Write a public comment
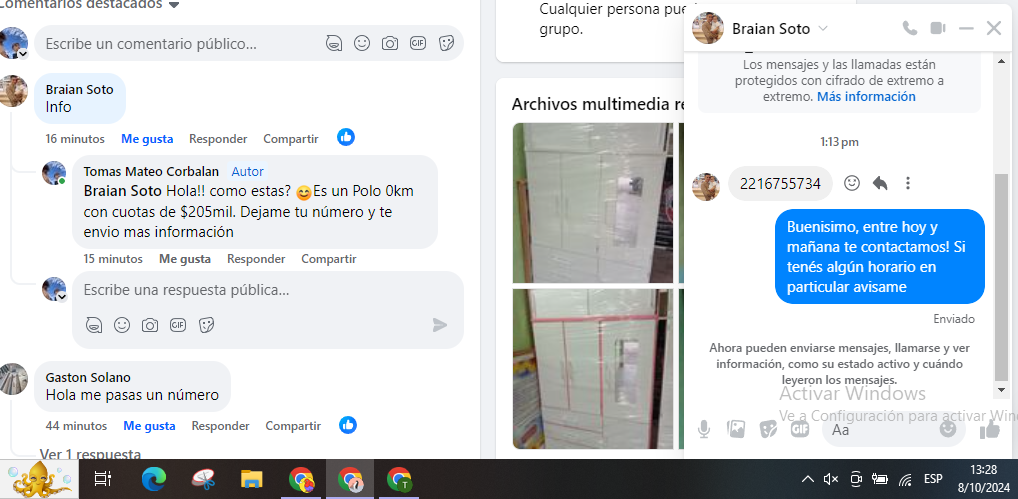This screenshot has height=499, width=1018. (x=180, y=44)
